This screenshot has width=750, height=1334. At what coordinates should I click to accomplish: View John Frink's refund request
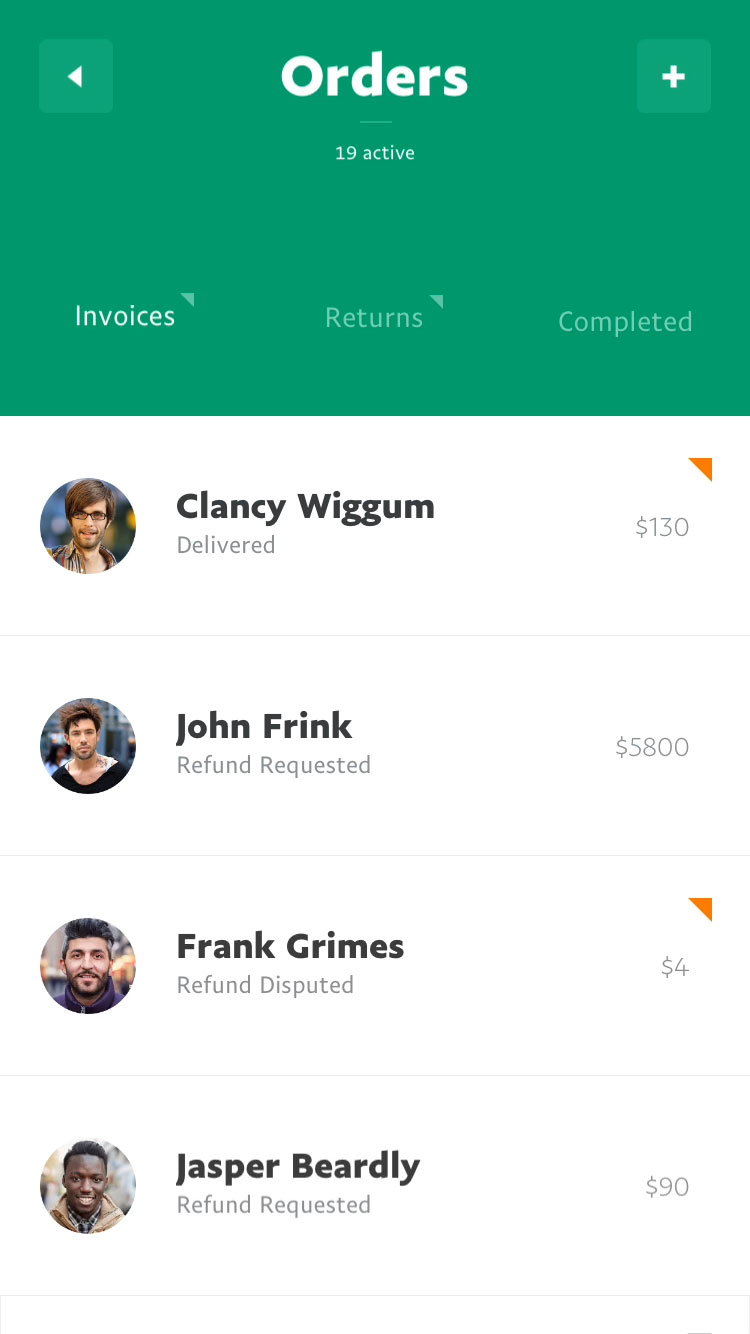coord(374,746)
